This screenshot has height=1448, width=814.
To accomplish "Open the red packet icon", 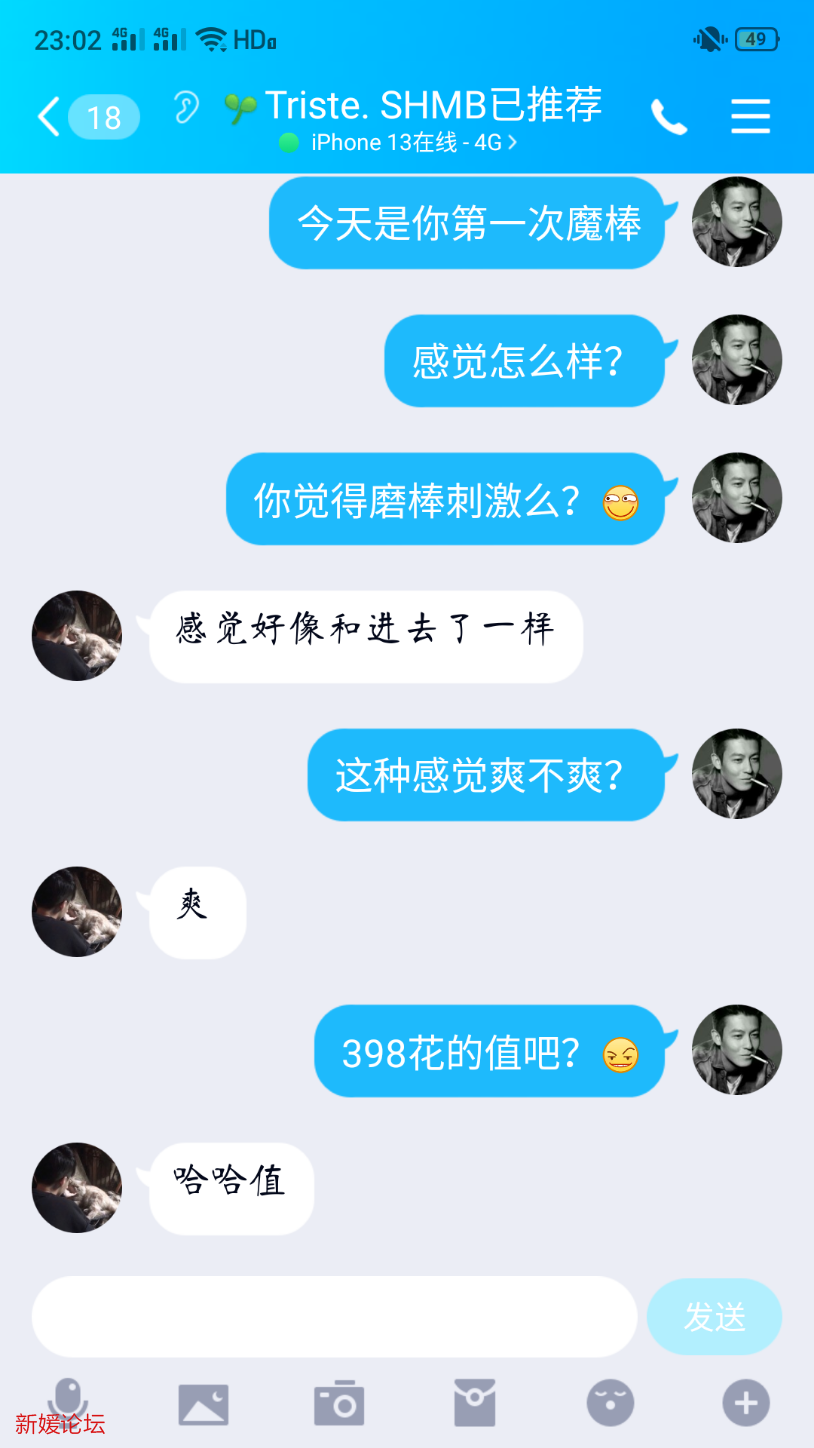I will [474, 1402].
